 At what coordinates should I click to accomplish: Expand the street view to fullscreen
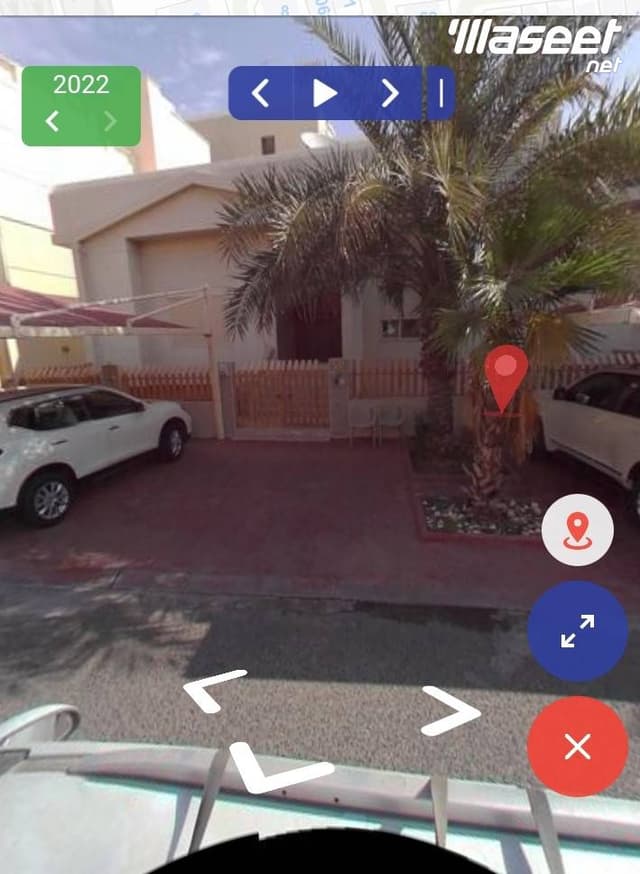click(x=577, y=631)
